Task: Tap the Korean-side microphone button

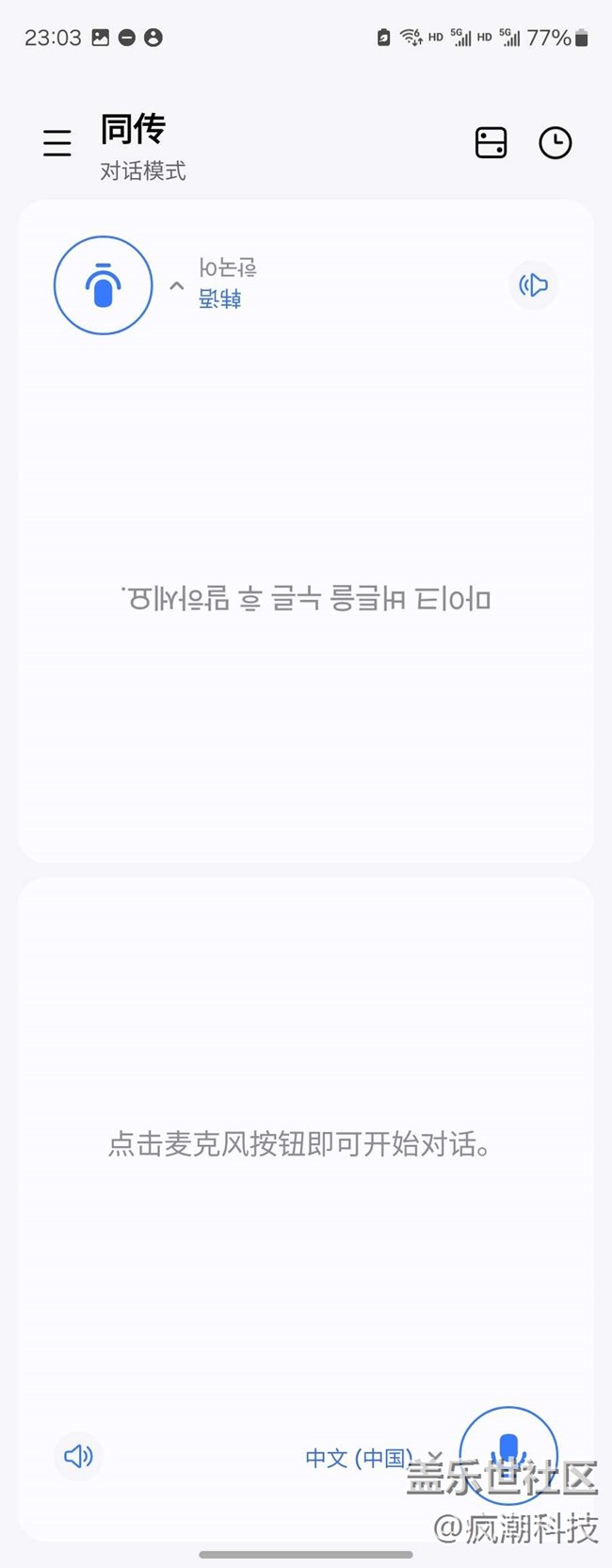Action: tap(104, 285)
